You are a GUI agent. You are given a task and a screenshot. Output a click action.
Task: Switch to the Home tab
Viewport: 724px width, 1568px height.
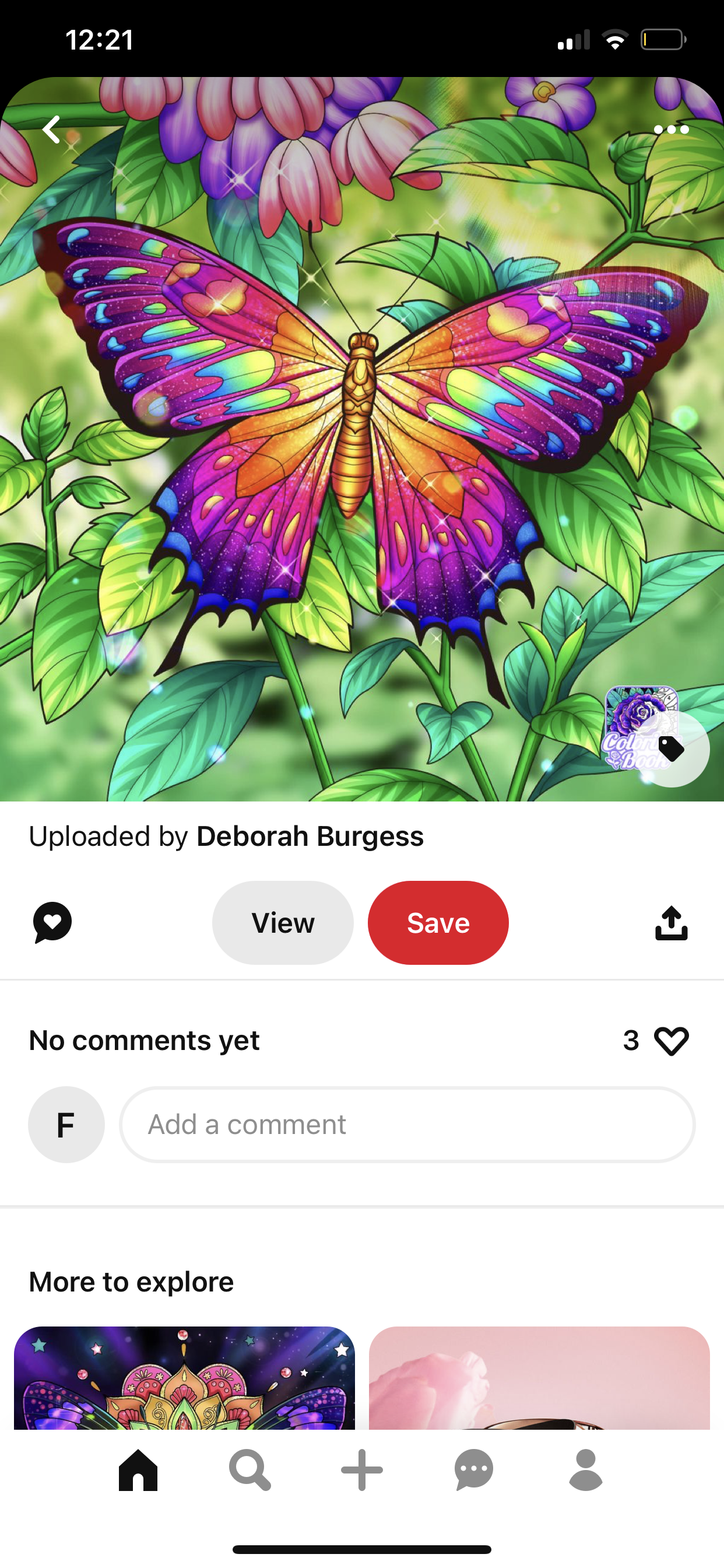point(138,1470)
